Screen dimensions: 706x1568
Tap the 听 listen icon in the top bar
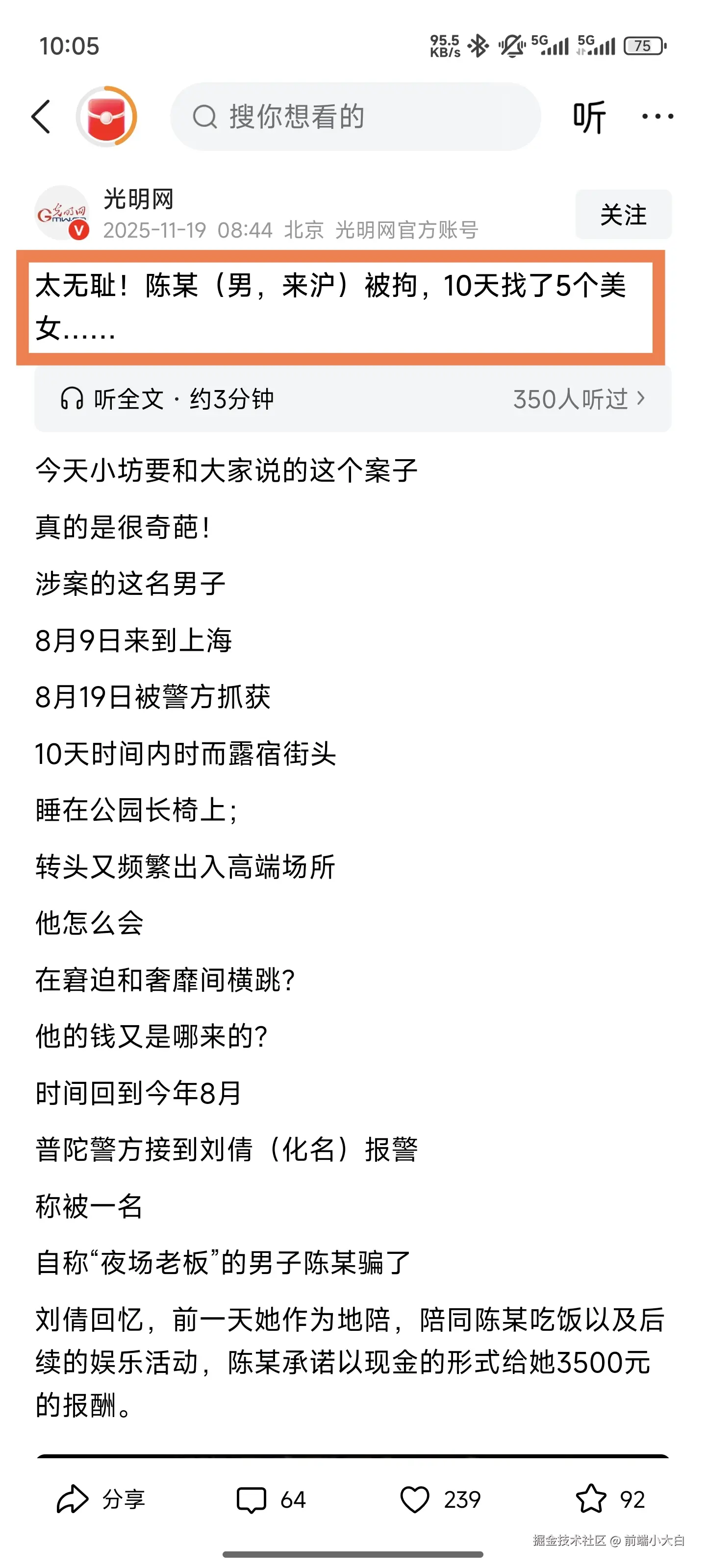point(589,116)
